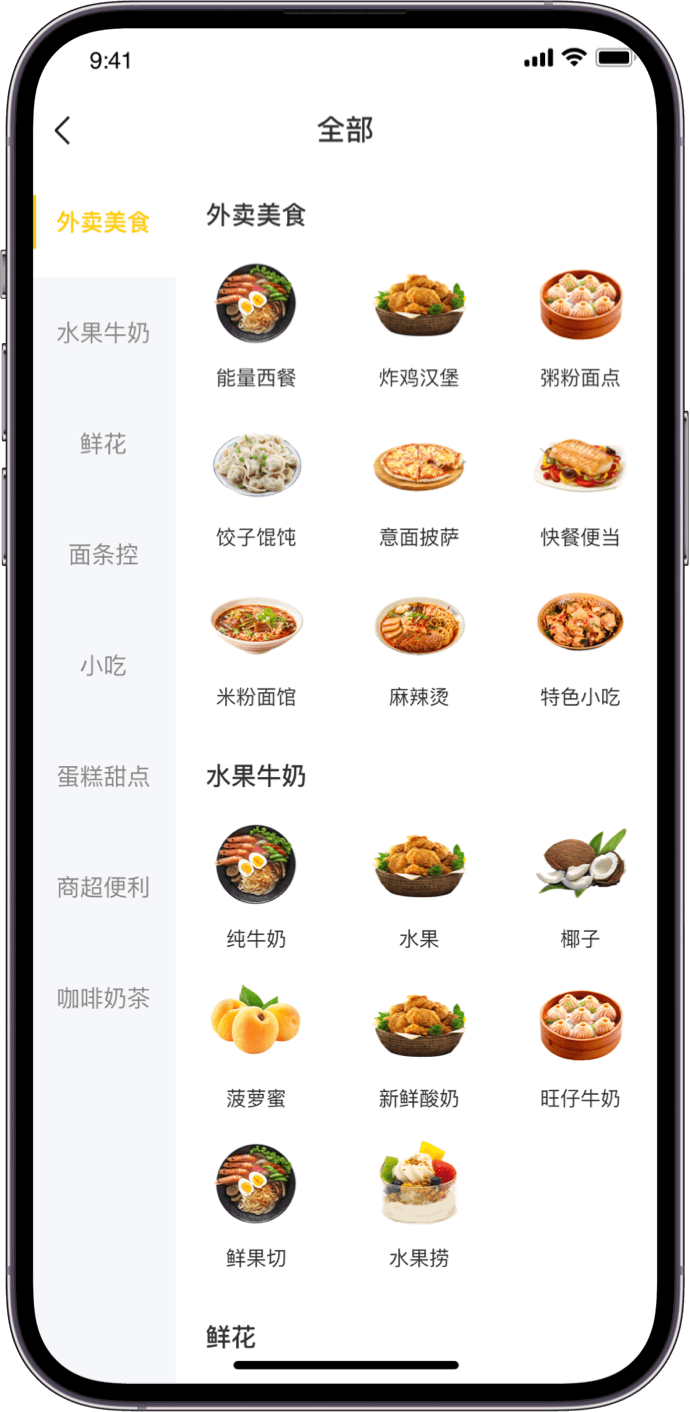Select 水果牛奶 in the sidebar
This screenshot has width=690, height=1412.
click(x=104, y=333)
